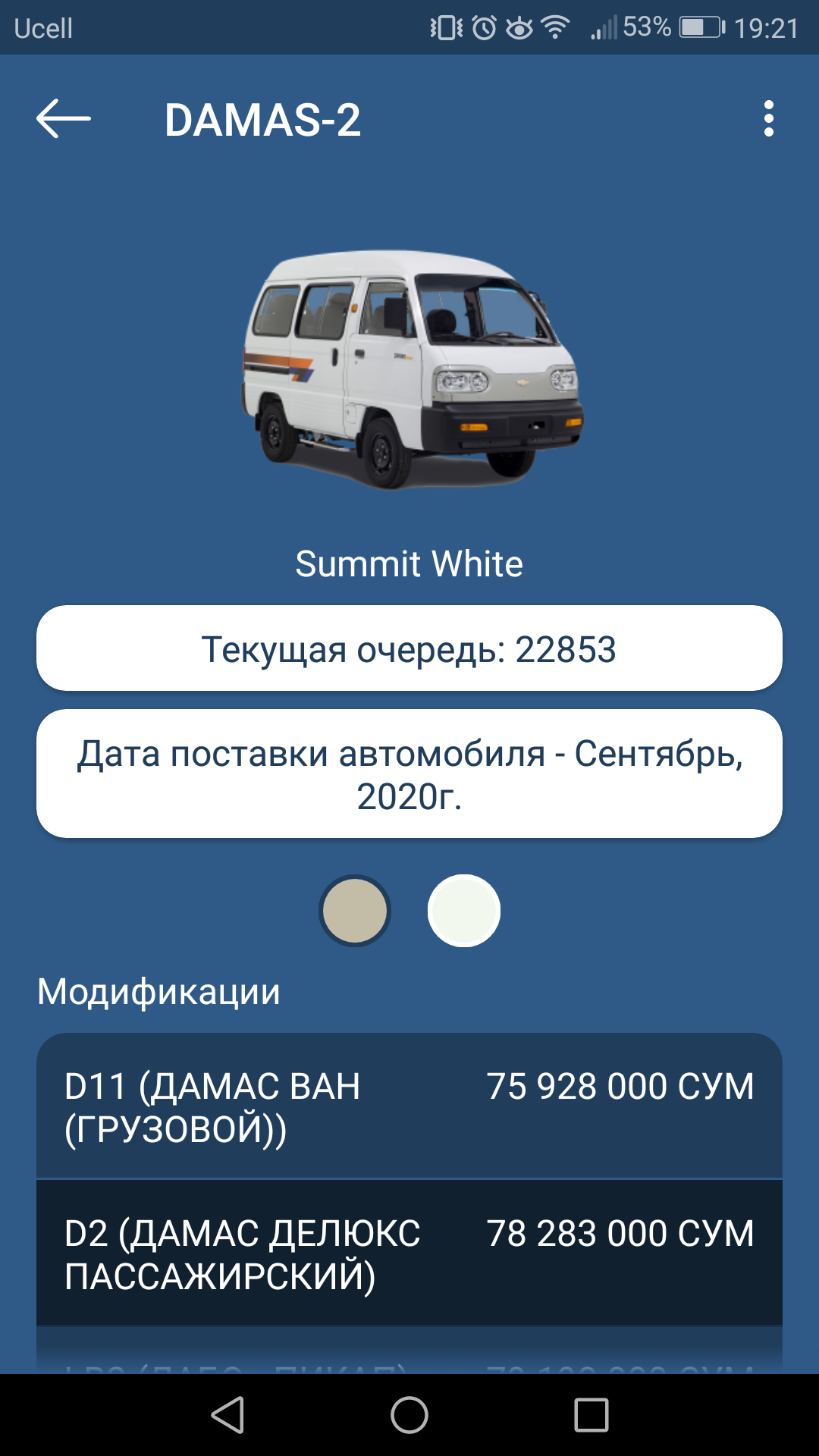Go back using the arrow icon
Screen dimensions: 819x1456
pos(64,119)
